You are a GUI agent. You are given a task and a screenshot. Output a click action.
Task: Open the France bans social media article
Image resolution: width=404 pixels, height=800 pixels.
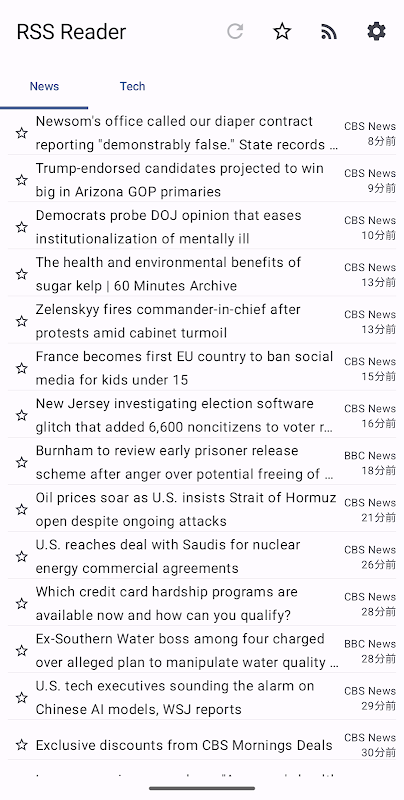[x=202, y=368]
